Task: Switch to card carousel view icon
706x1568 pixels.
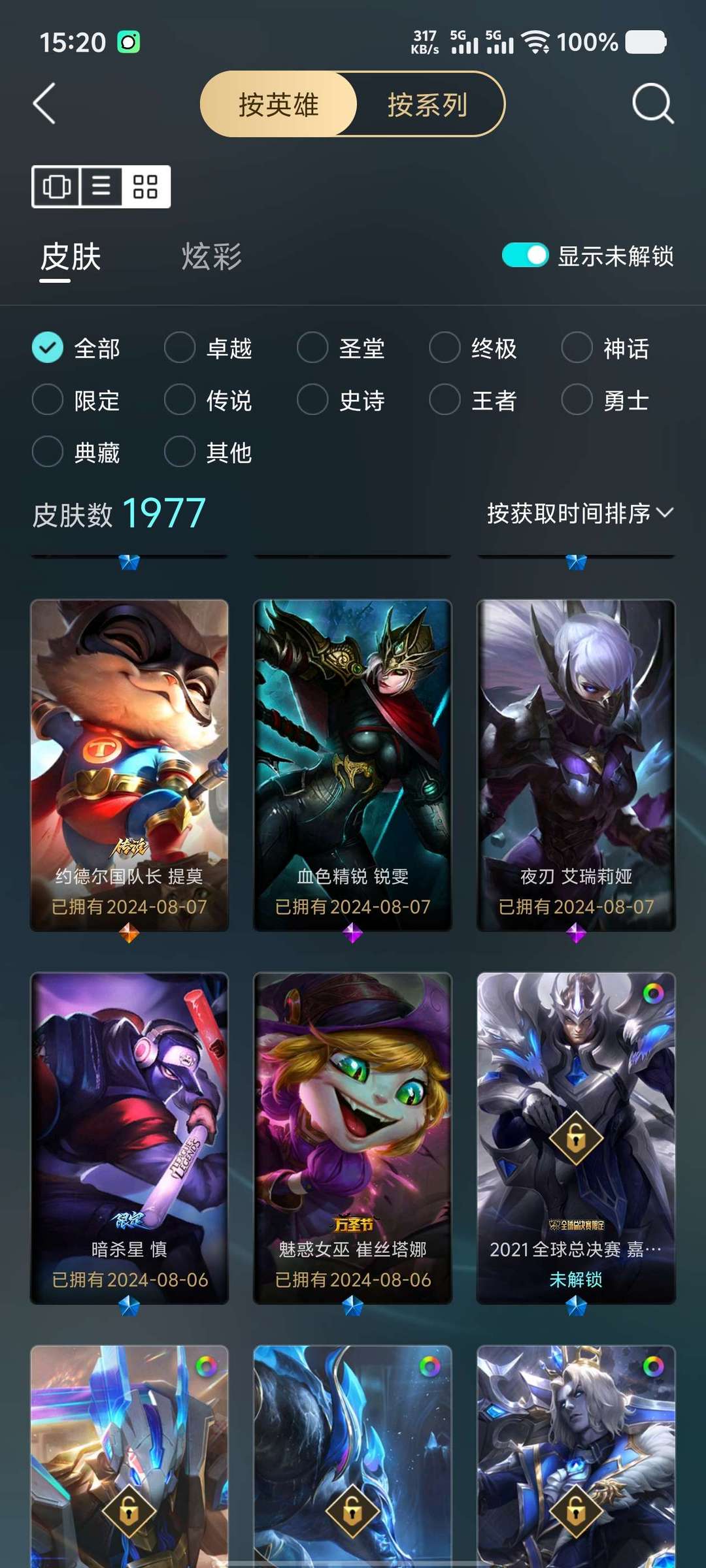Action: [56, 187]
